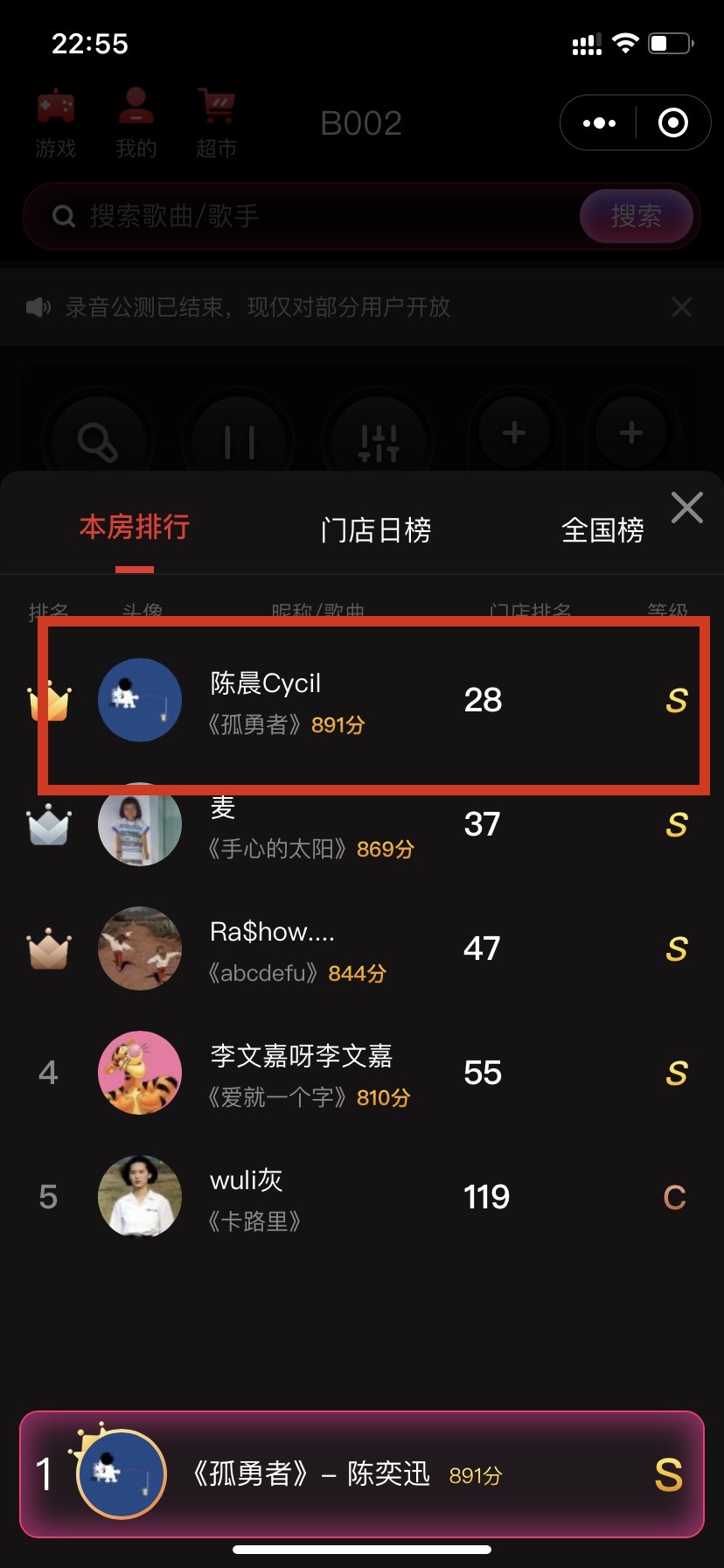This screenshot has width=724, height=1568.
Task: Open my rank bar for 孤勇者
Action: click(362, 1474)
